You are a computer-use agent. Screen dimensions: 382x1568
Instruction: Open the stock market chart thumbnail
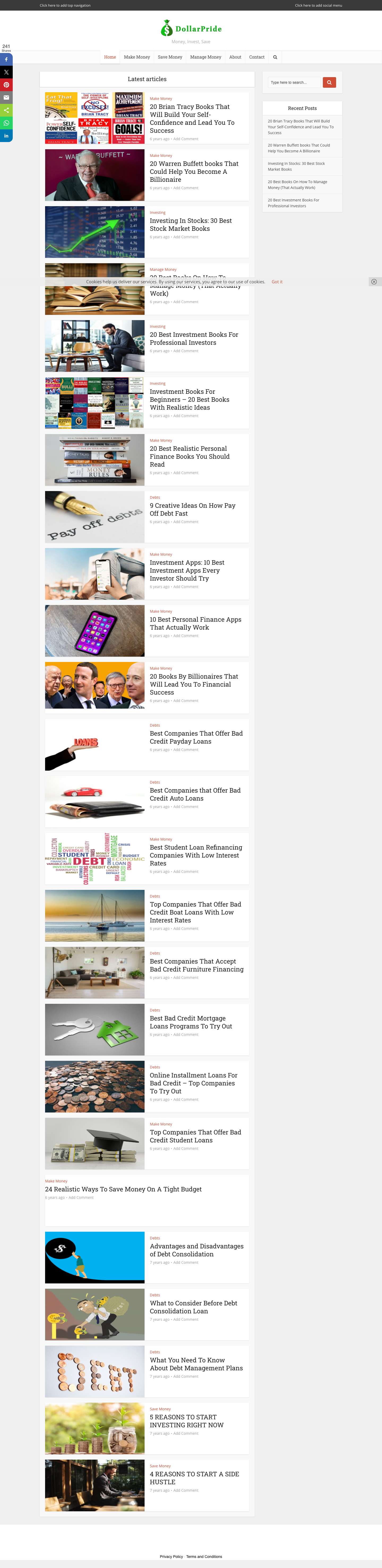(x=94, y=232)
